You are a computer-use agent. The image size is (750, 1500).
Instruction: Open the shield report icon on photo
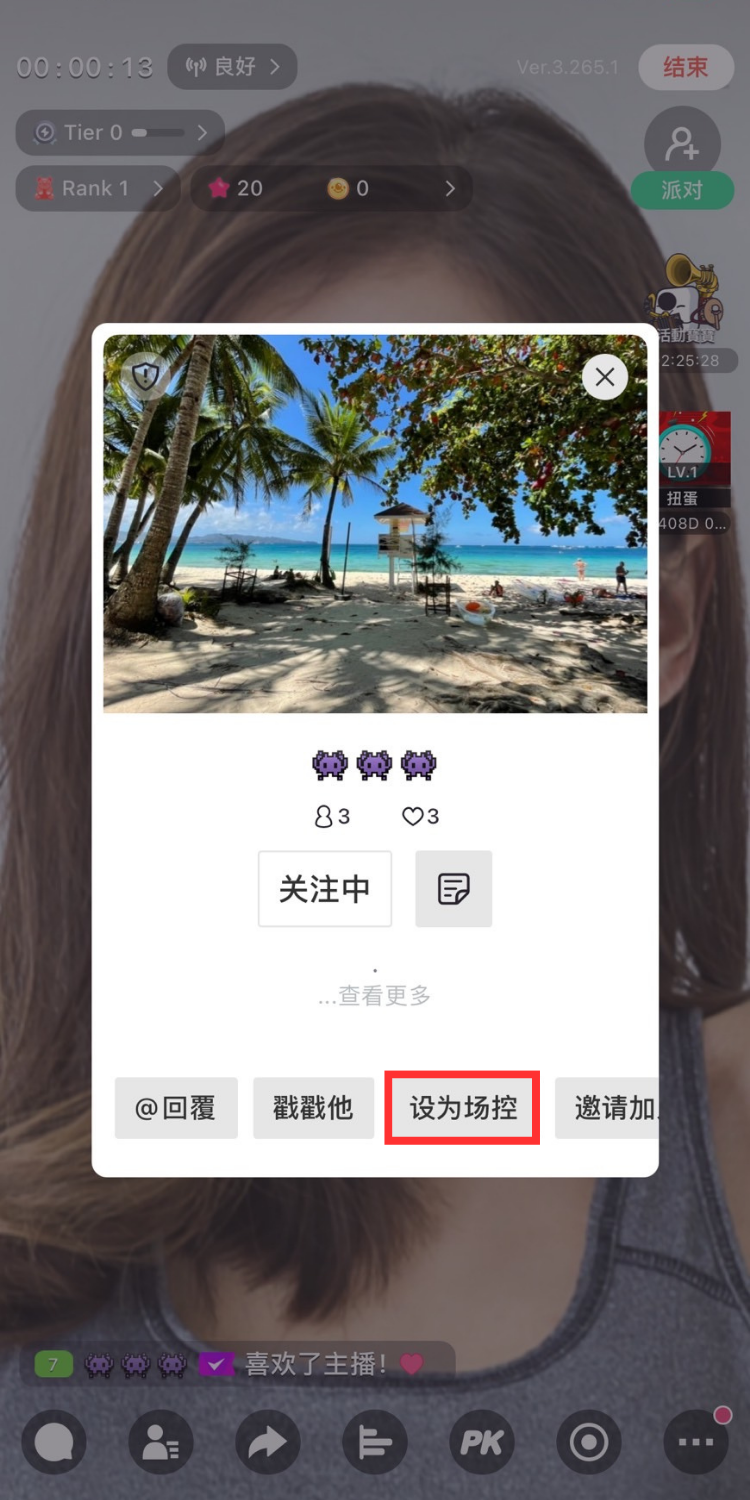[146, 376]
